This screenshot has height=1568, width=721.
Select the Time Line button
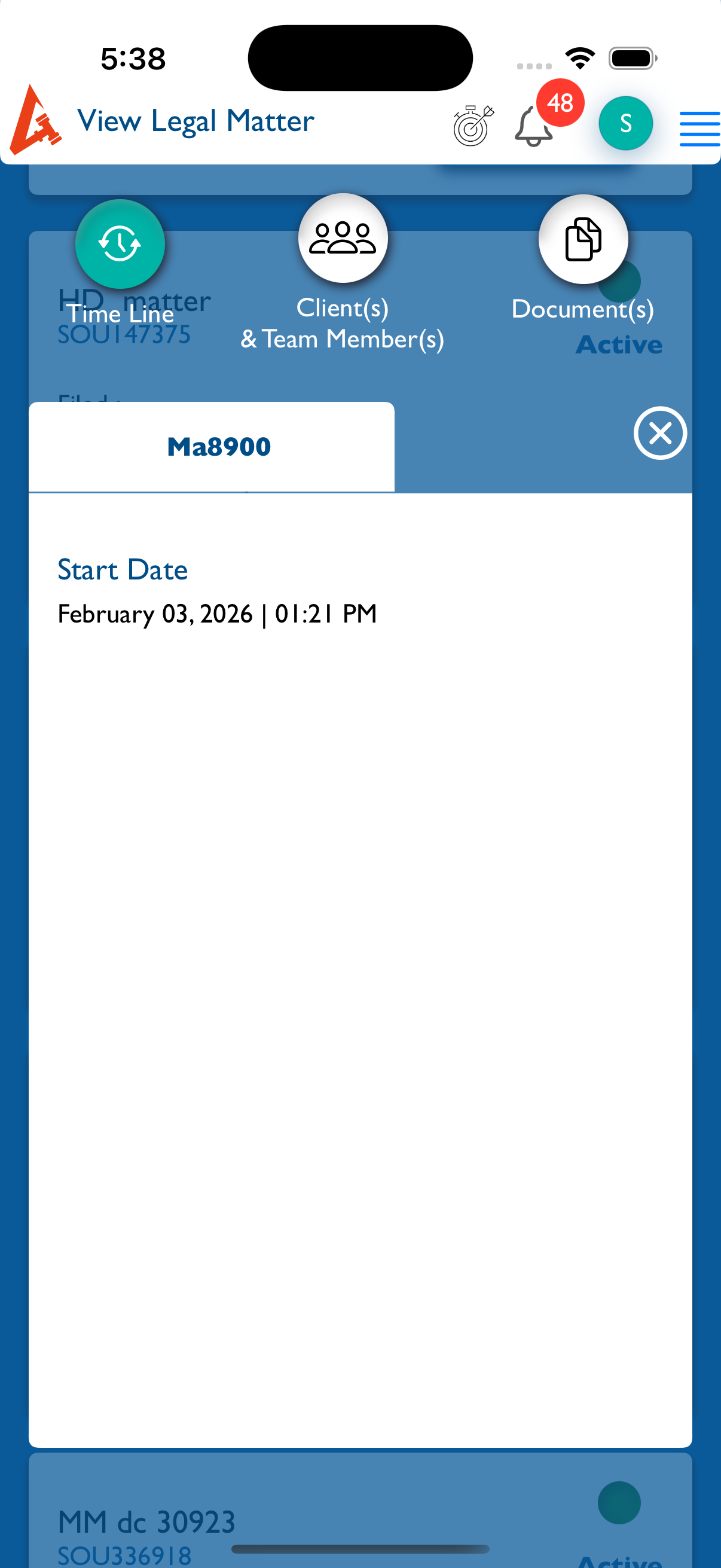[x=120, y=244]
